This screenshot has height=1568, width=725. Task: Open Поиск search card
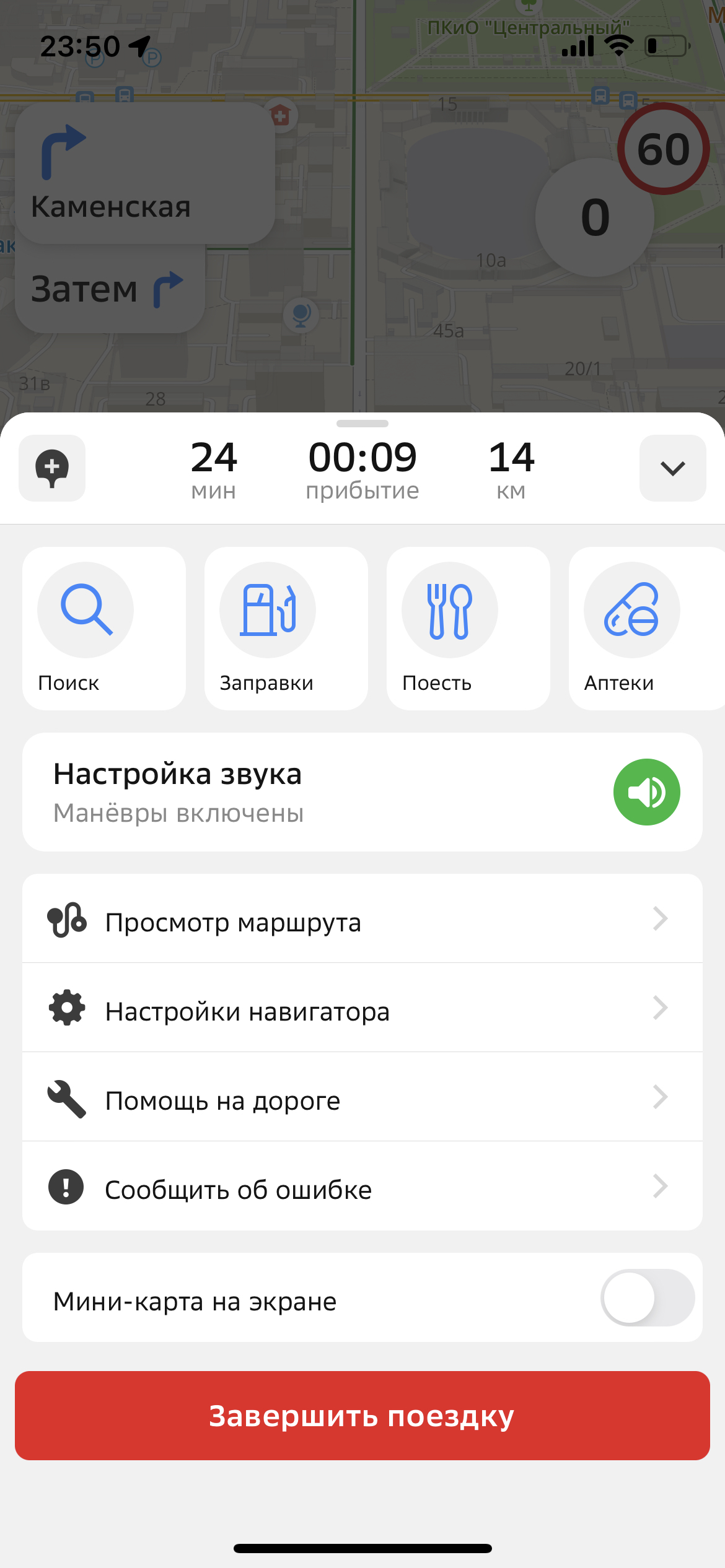point(104,629)
